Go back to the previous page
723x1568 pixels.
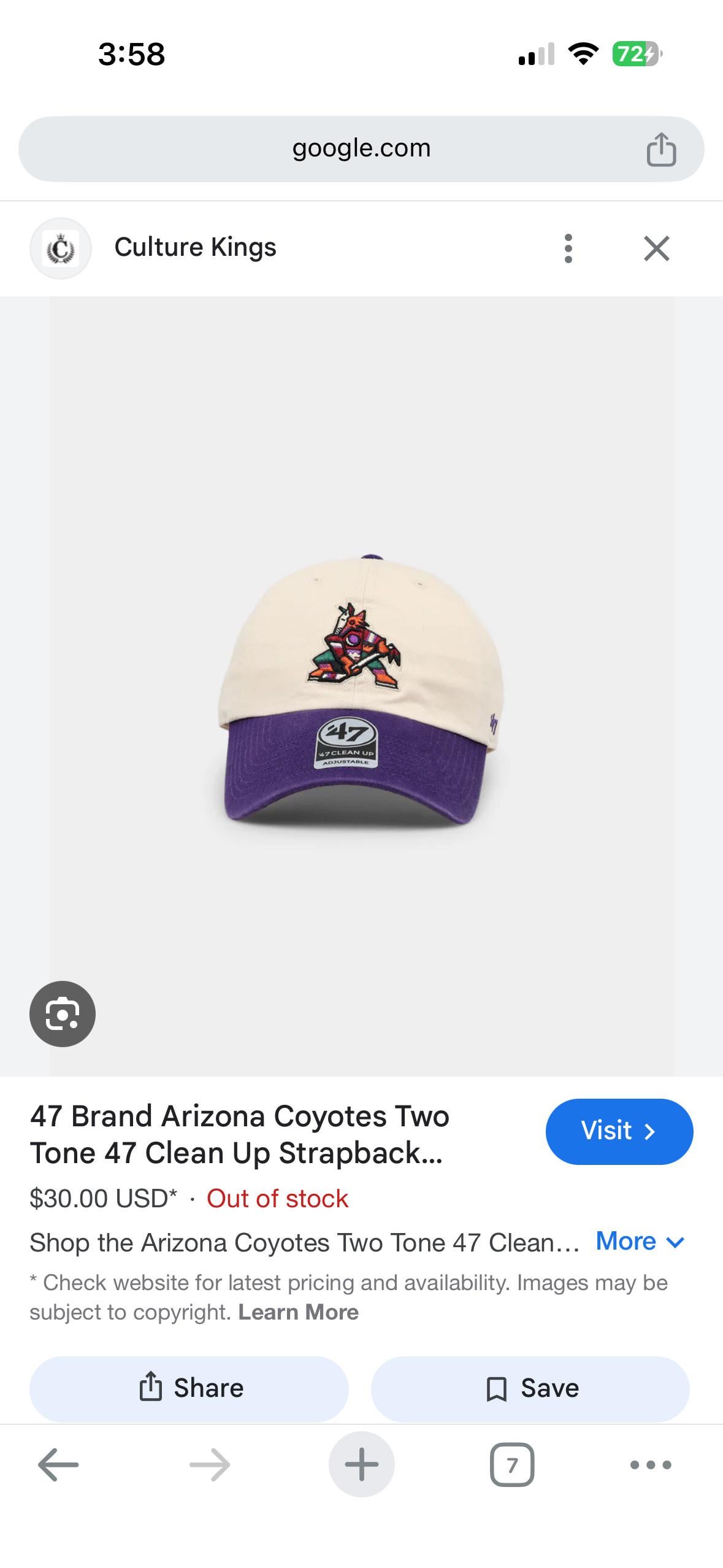point(58,1465)
